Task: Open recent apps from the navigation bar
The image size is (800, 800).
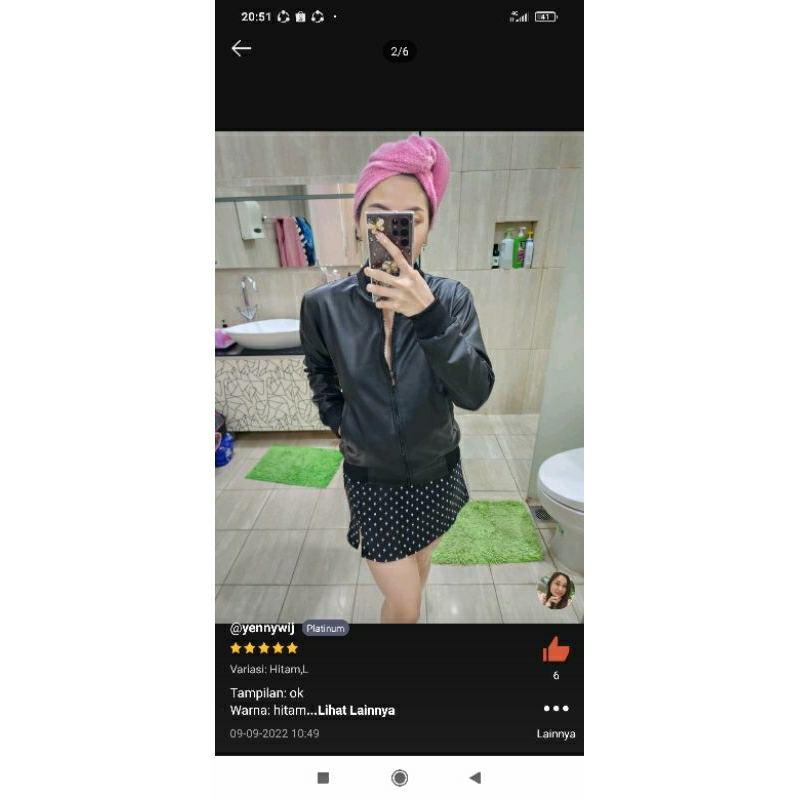Action: [323, 777]
